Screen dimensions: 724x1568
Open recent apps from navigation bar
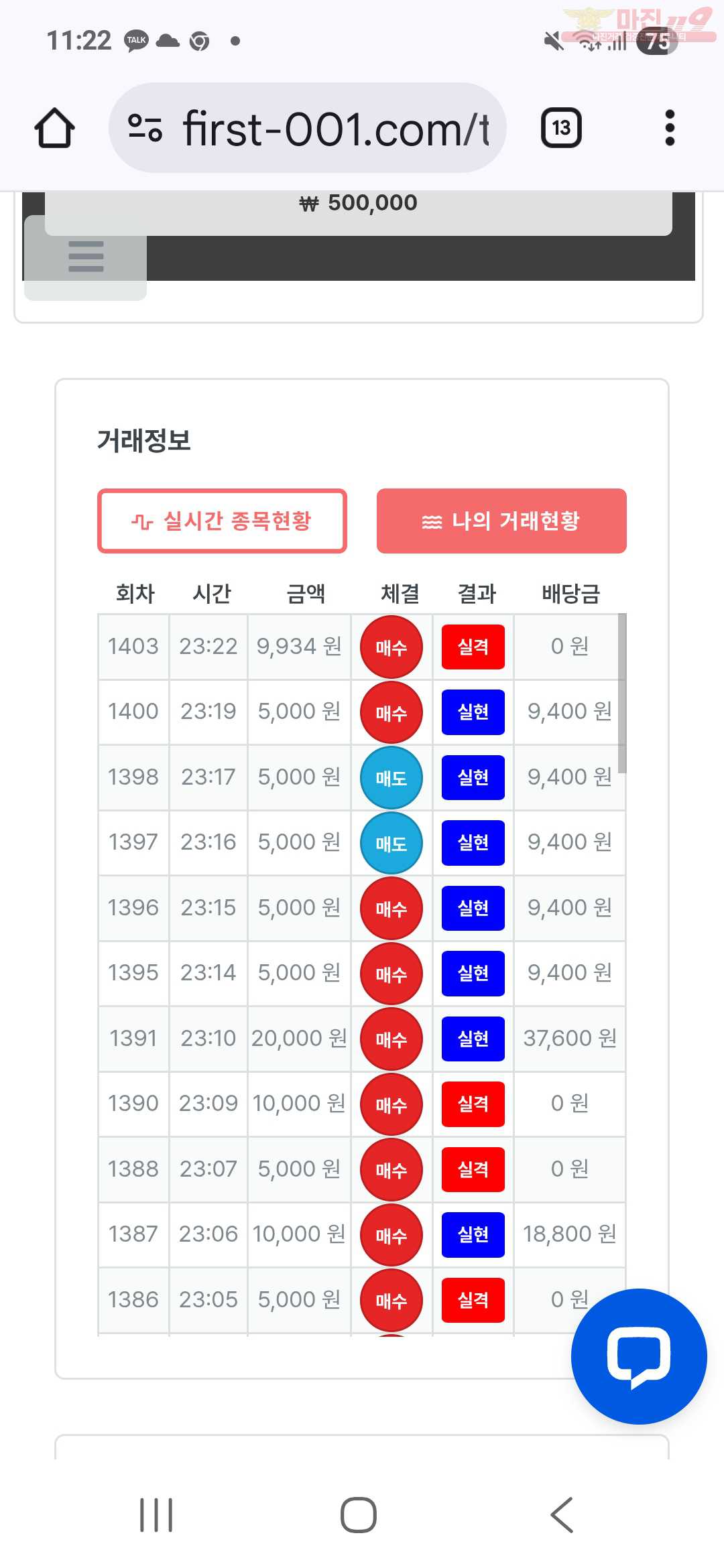click(x=156, y=1515)
